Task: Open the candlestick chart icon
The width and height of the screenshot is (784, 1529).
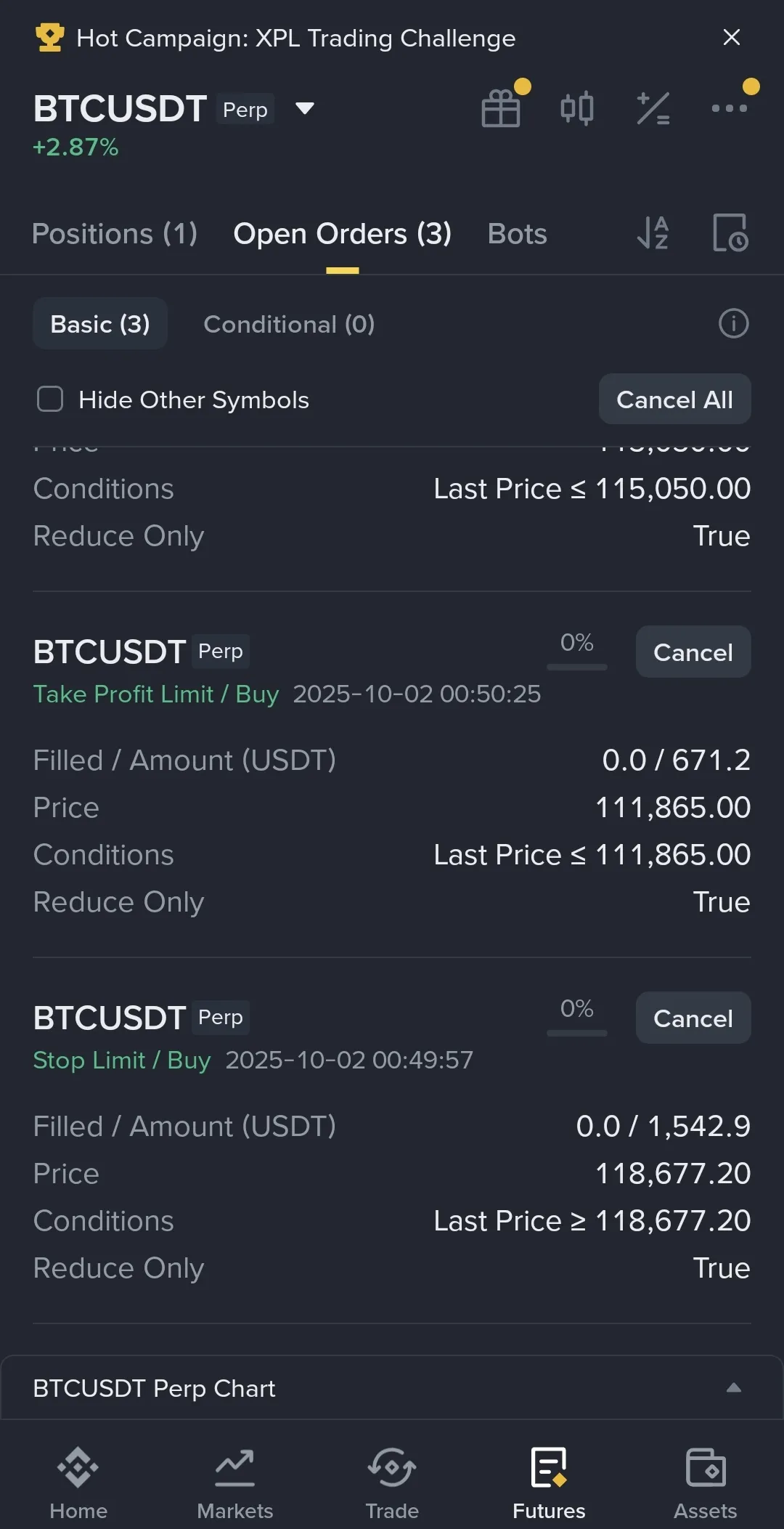Action: [577, 109]
